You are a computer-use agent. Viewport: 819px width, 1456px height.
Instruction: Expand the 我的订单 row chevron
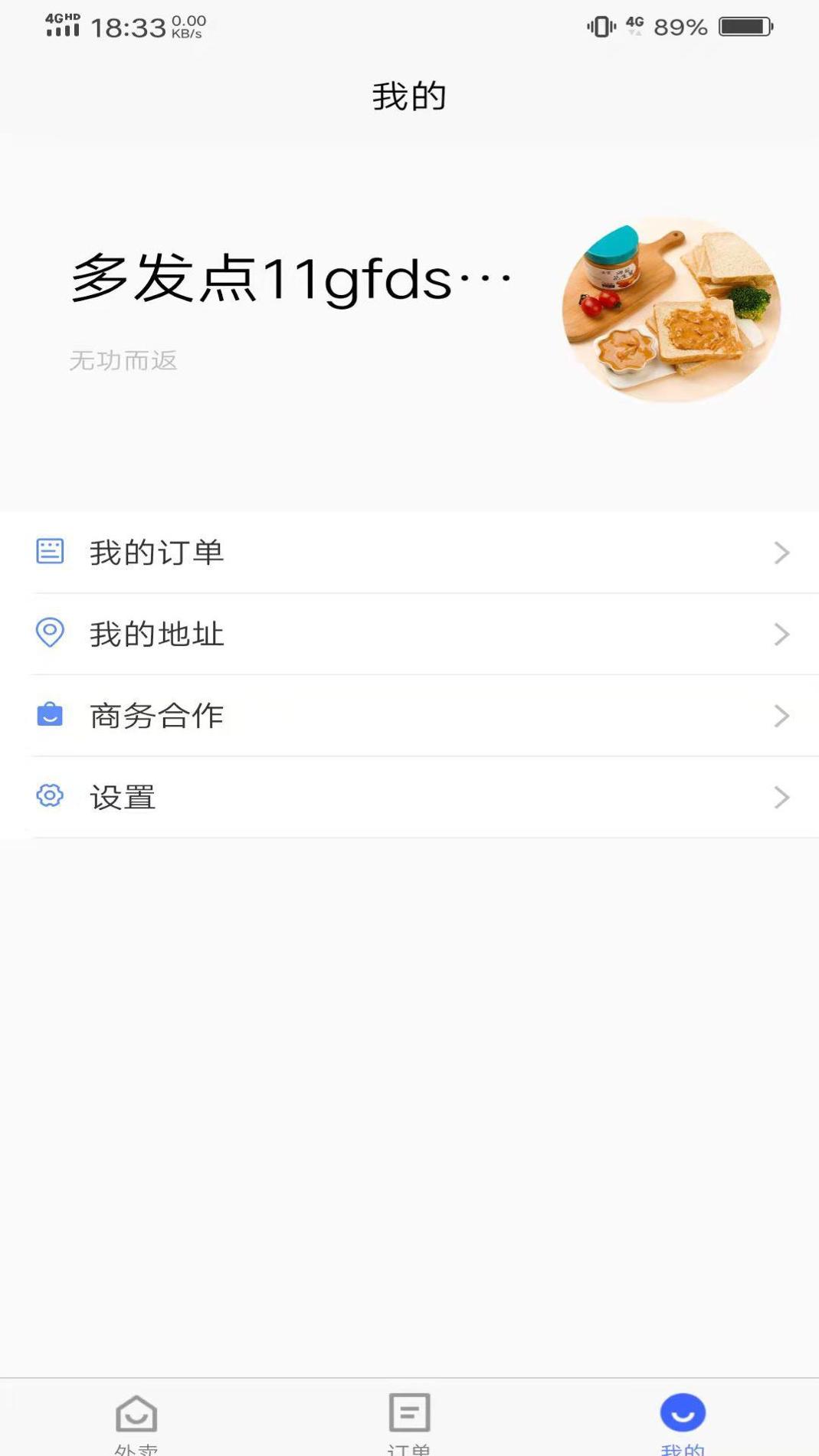point(781,552)
